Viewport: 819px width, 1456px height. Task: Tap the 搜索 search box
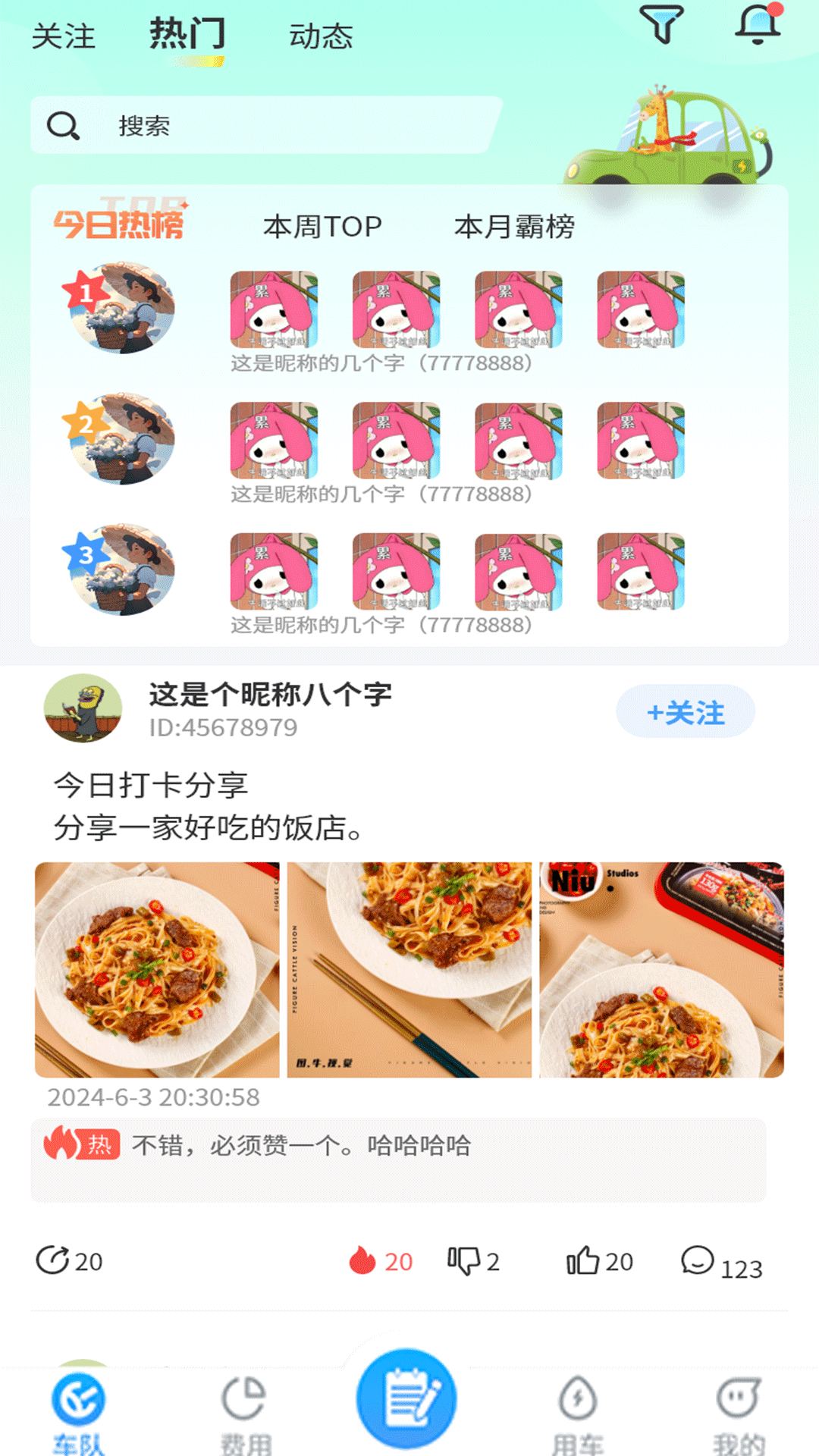click(265, 125)
